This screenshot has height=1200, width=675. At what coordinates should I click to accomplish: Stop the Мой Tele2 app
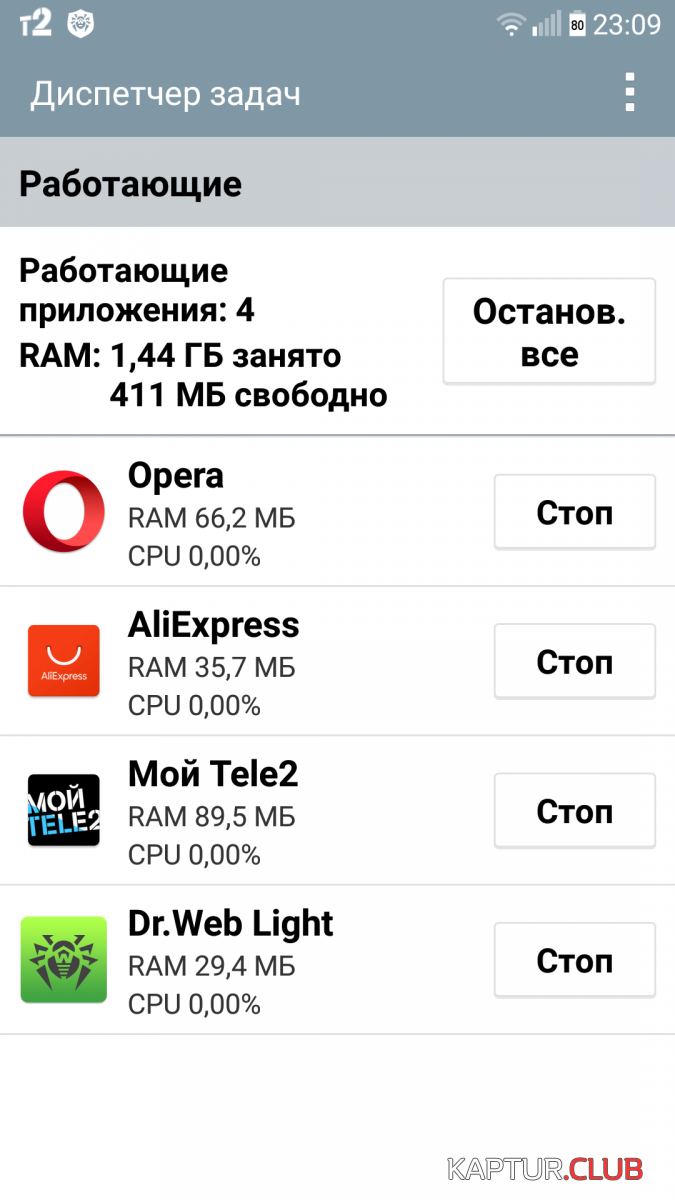[575, 810]
